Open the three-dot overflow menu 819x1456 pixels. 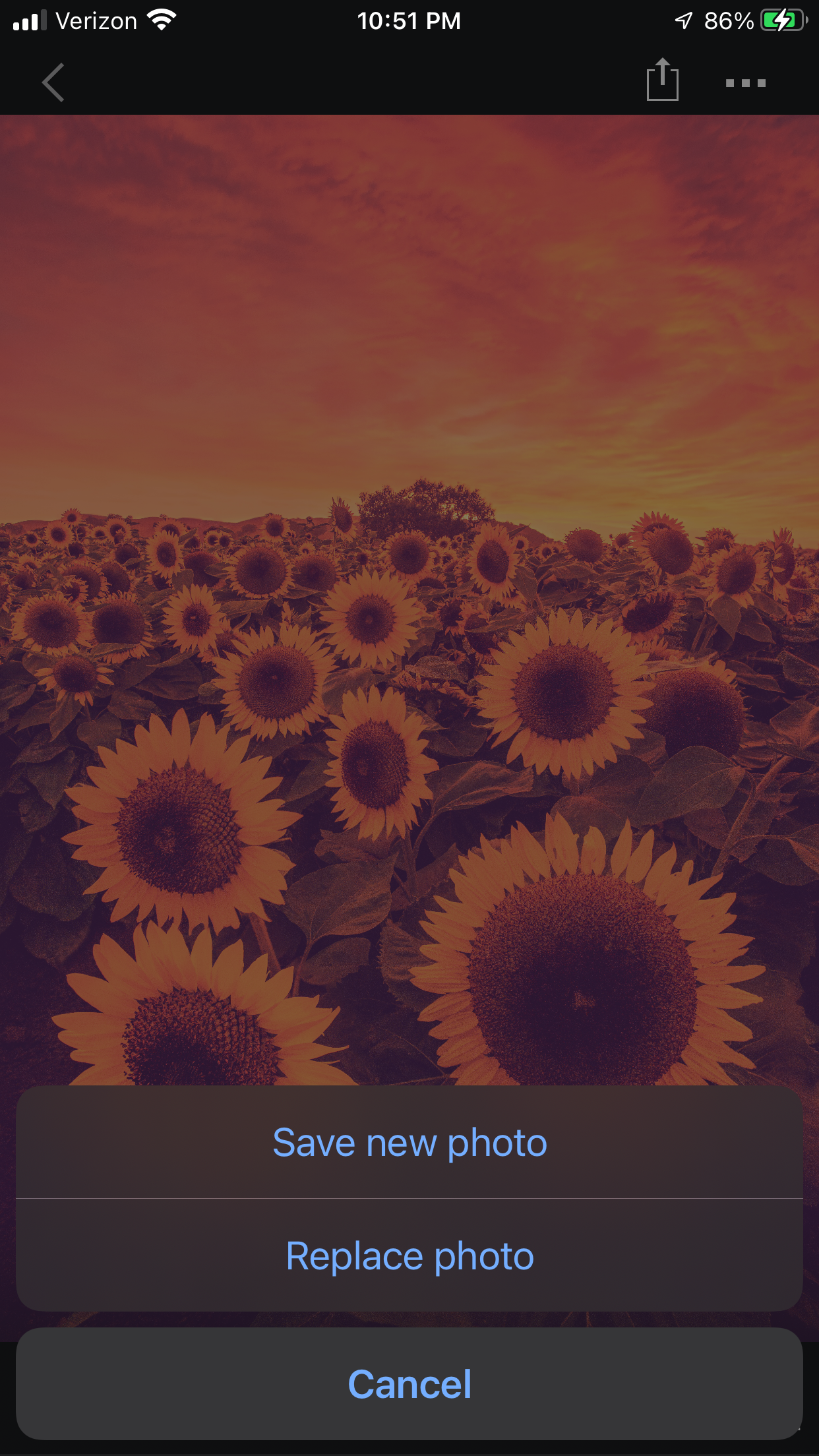coord(745,83)
